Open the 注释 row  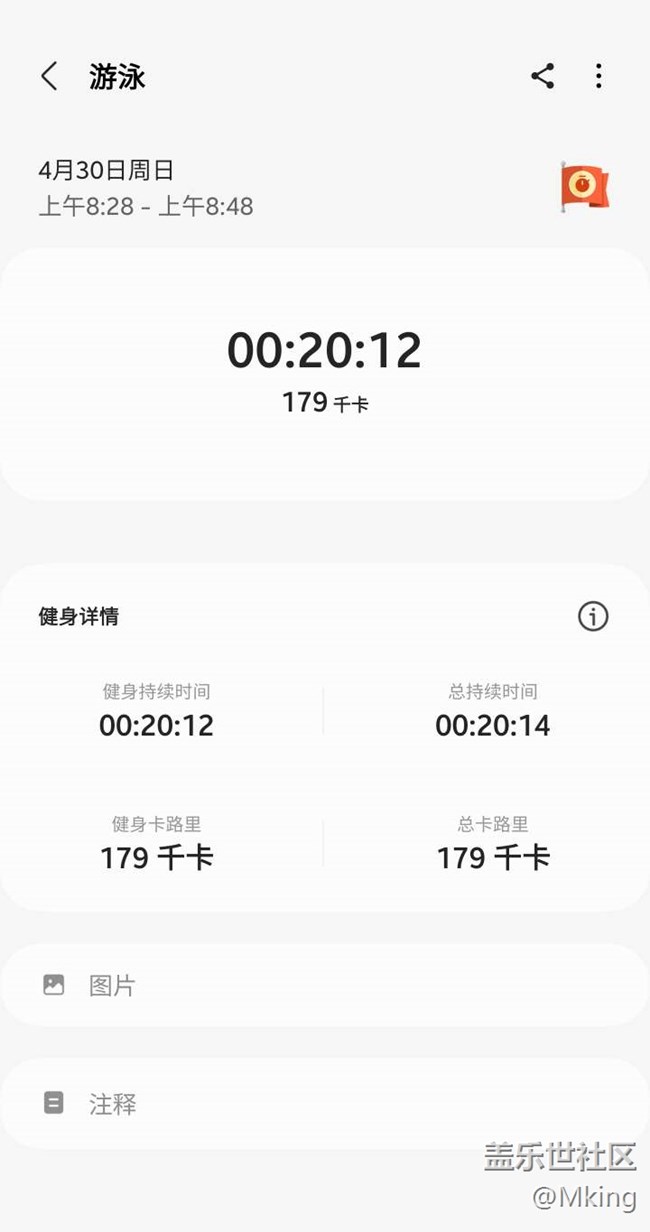(325, 1103)
